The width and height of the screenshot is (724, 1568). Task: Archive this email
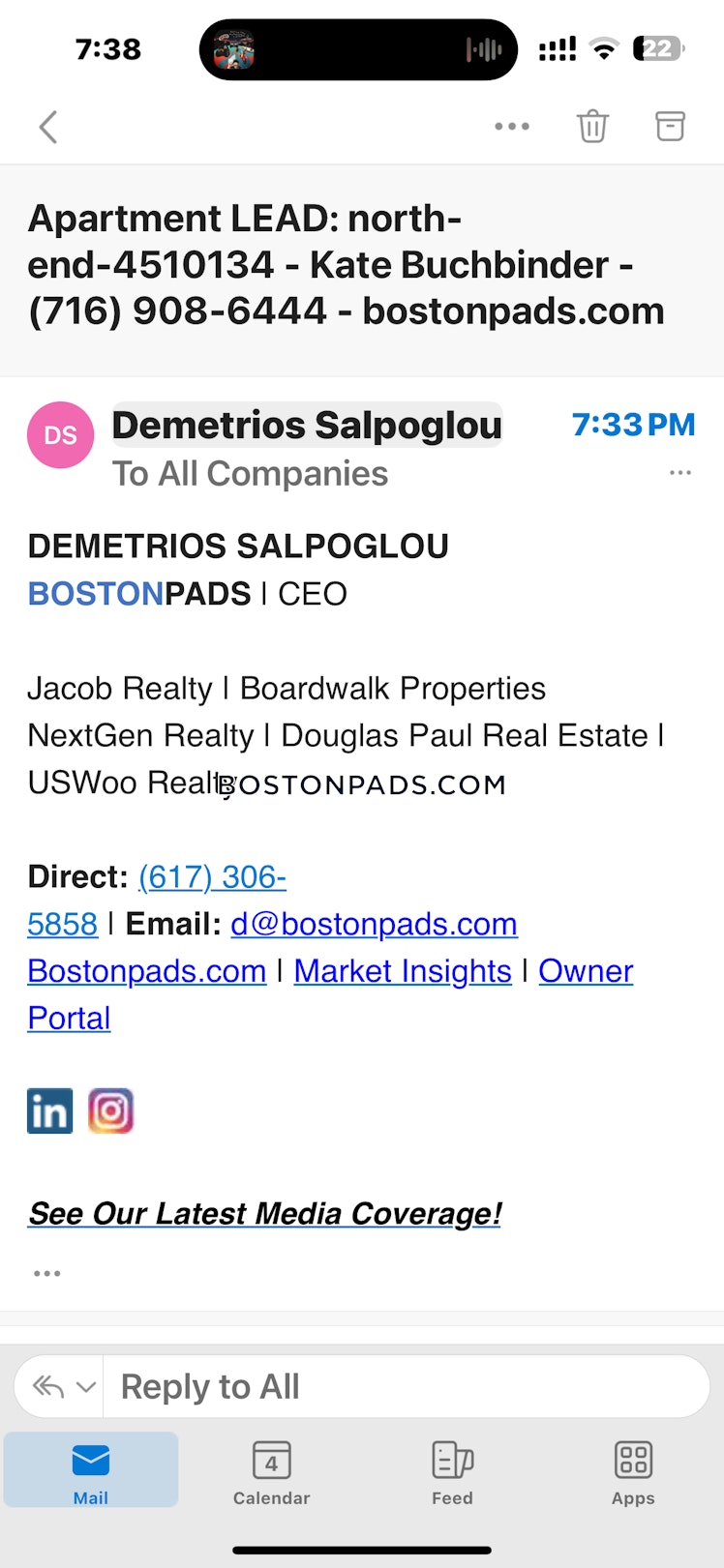(670, 127)
